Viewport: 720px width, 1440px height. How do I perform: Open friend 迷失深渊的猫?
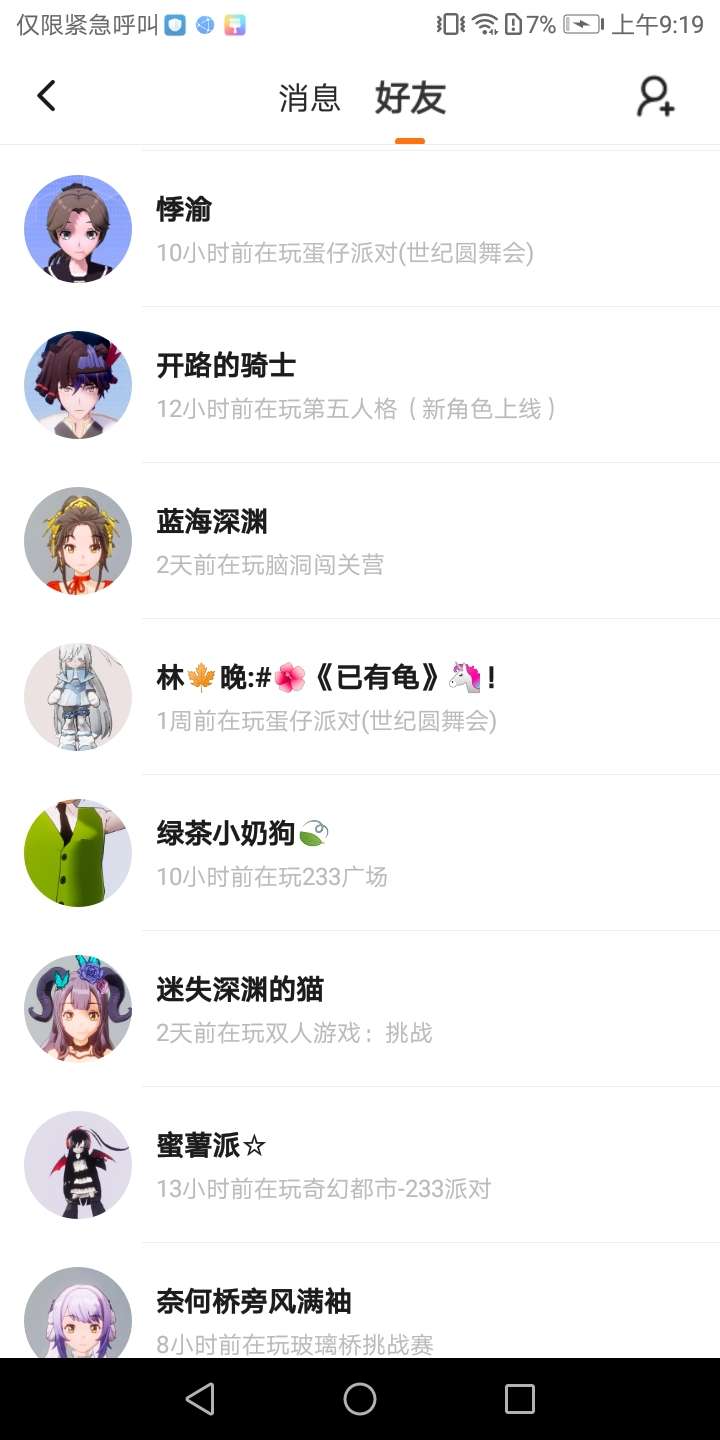[360, 1009]
